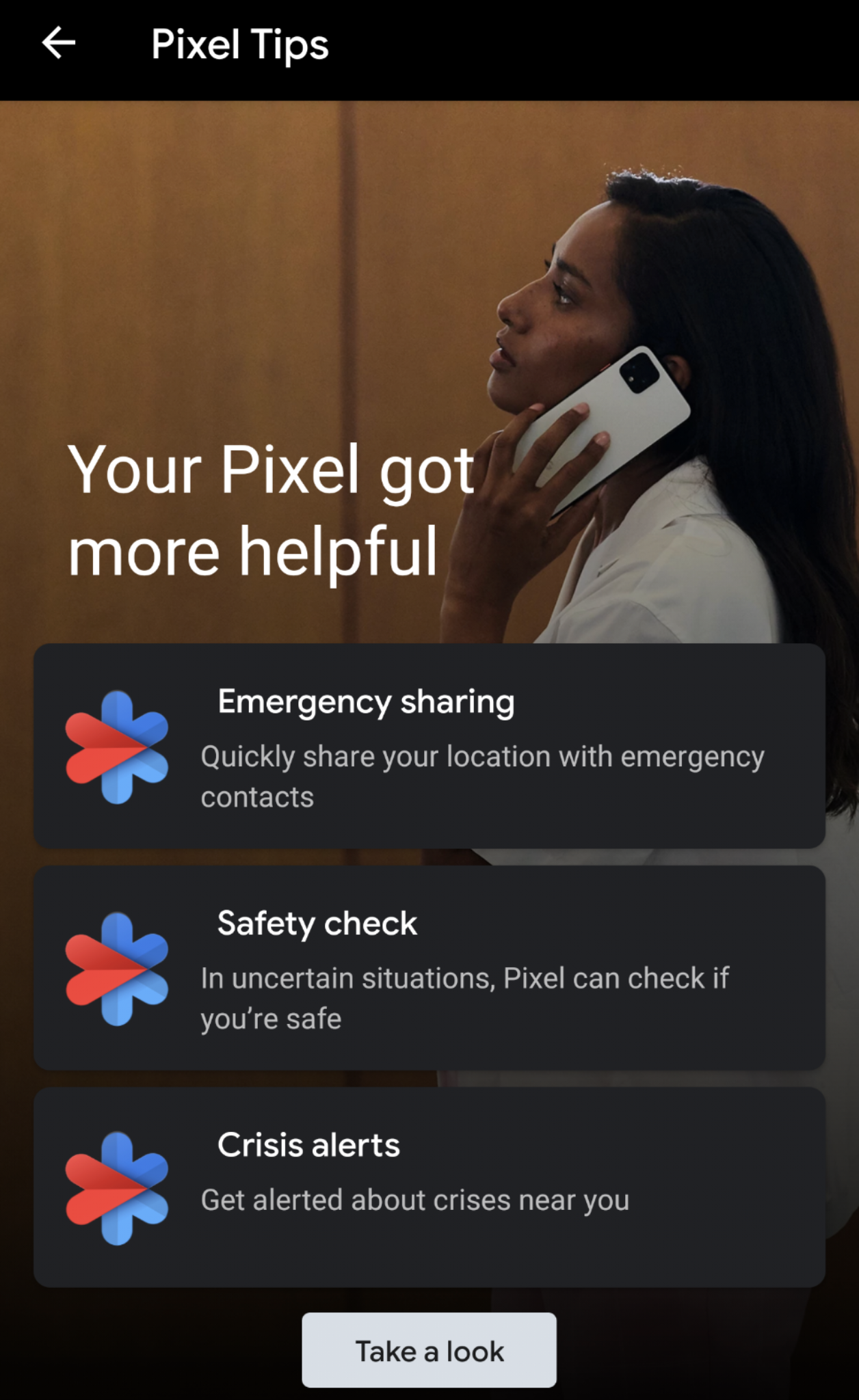
Task: Go back from Pixel Tips
Action: (59, 44)
